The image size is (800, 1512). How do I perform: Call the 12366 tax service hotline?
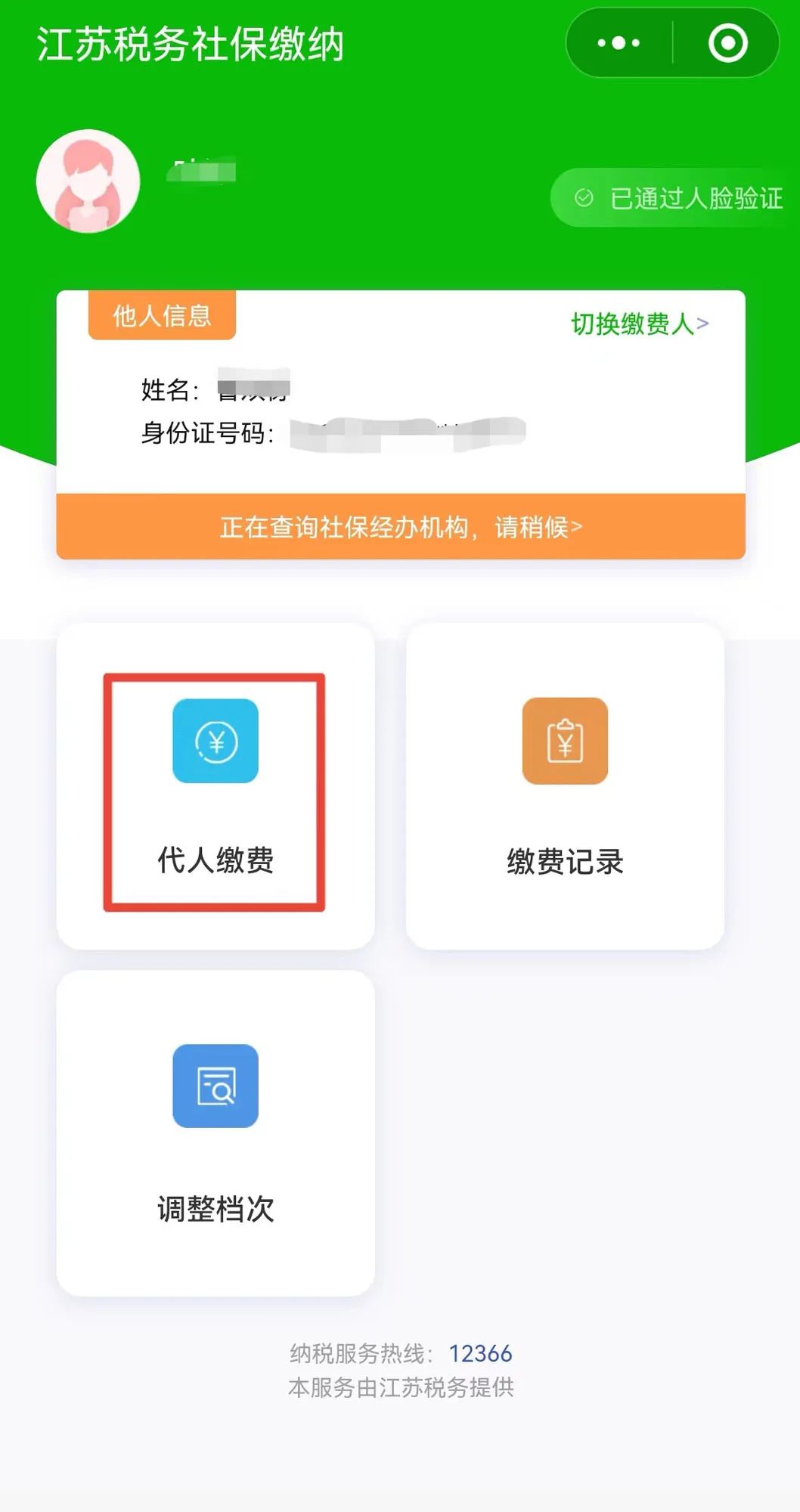coord(480,1353)
